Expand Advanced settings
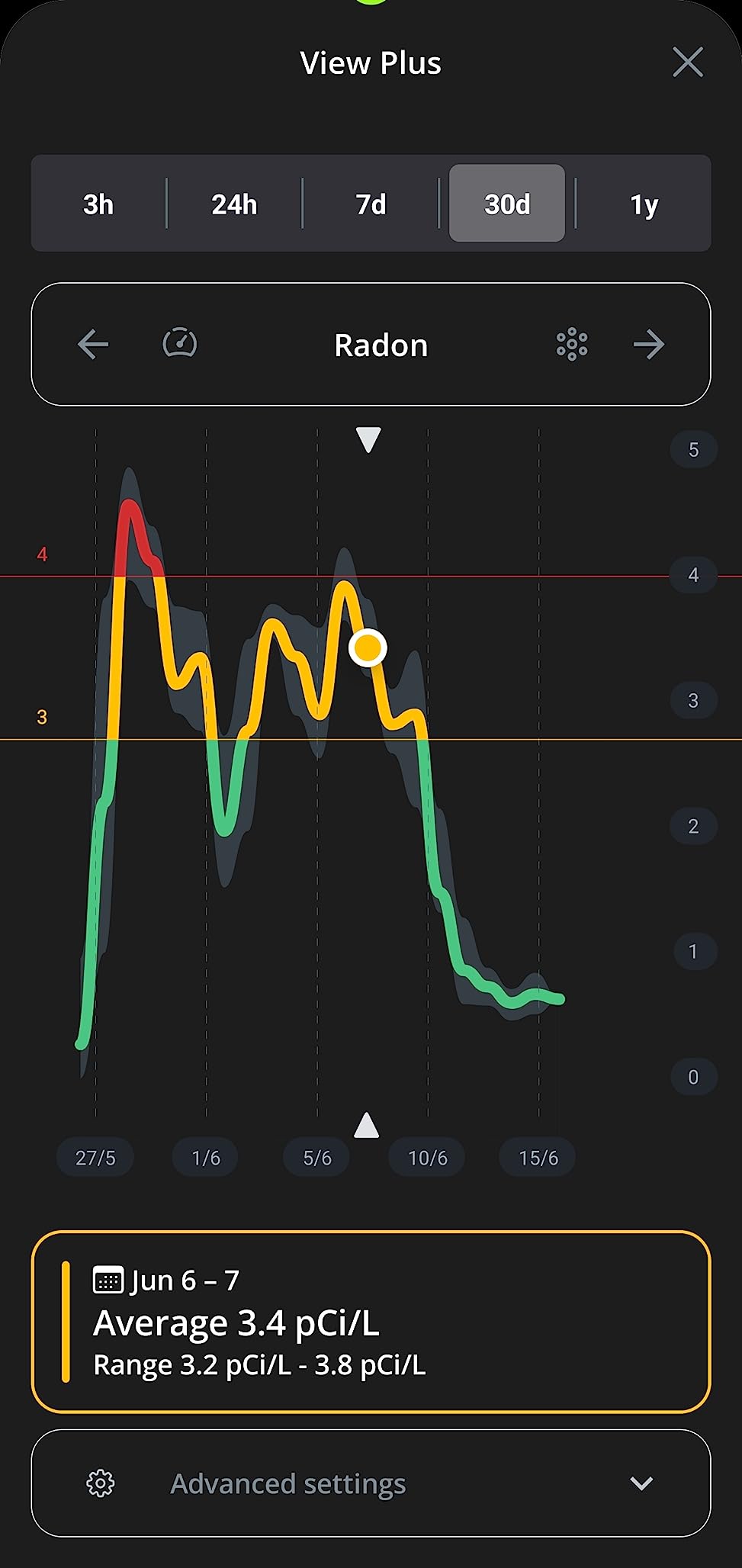This screenshot has width=742, height=1568. coord(371,1483)
